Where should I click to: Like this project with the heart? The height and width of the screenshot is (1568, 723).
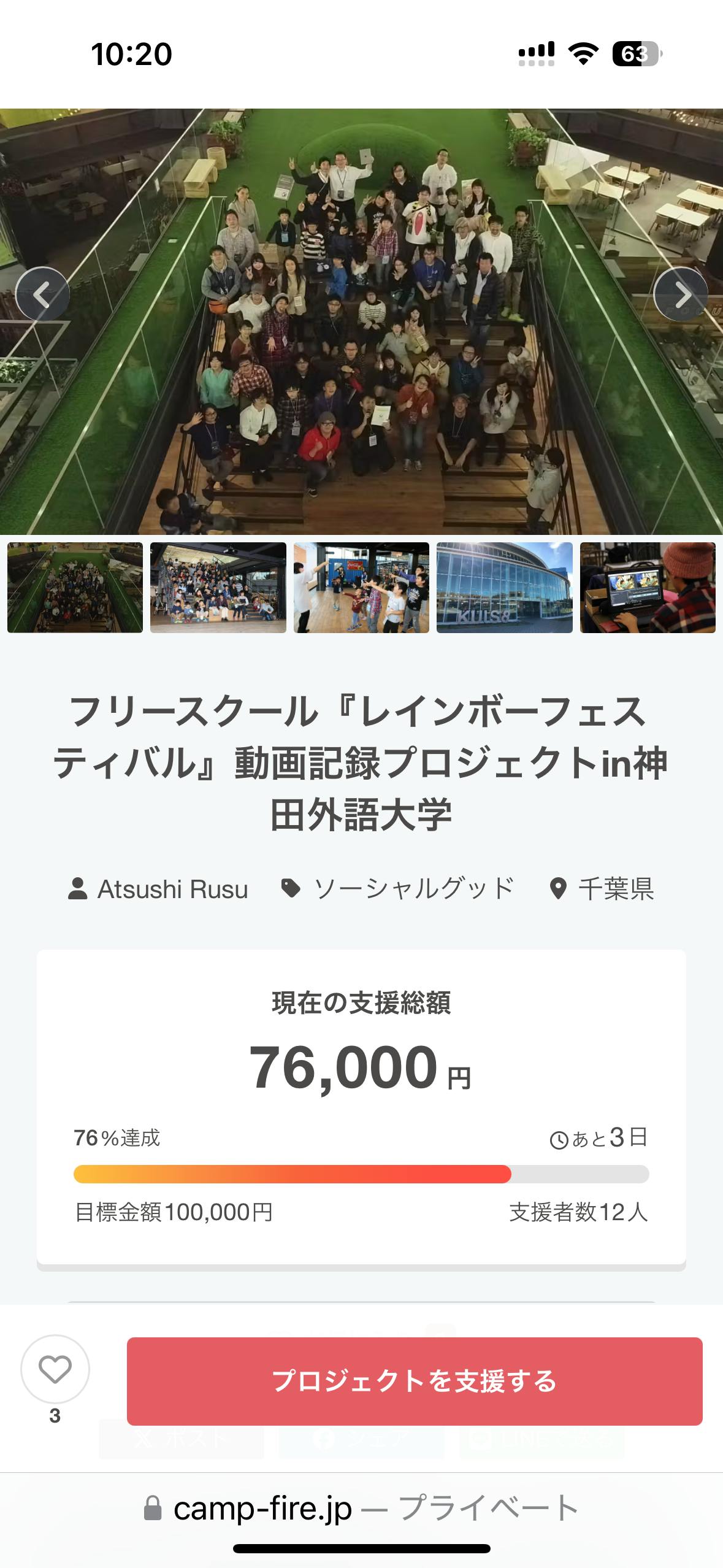pyautogui.click(x=55, y=1369)
